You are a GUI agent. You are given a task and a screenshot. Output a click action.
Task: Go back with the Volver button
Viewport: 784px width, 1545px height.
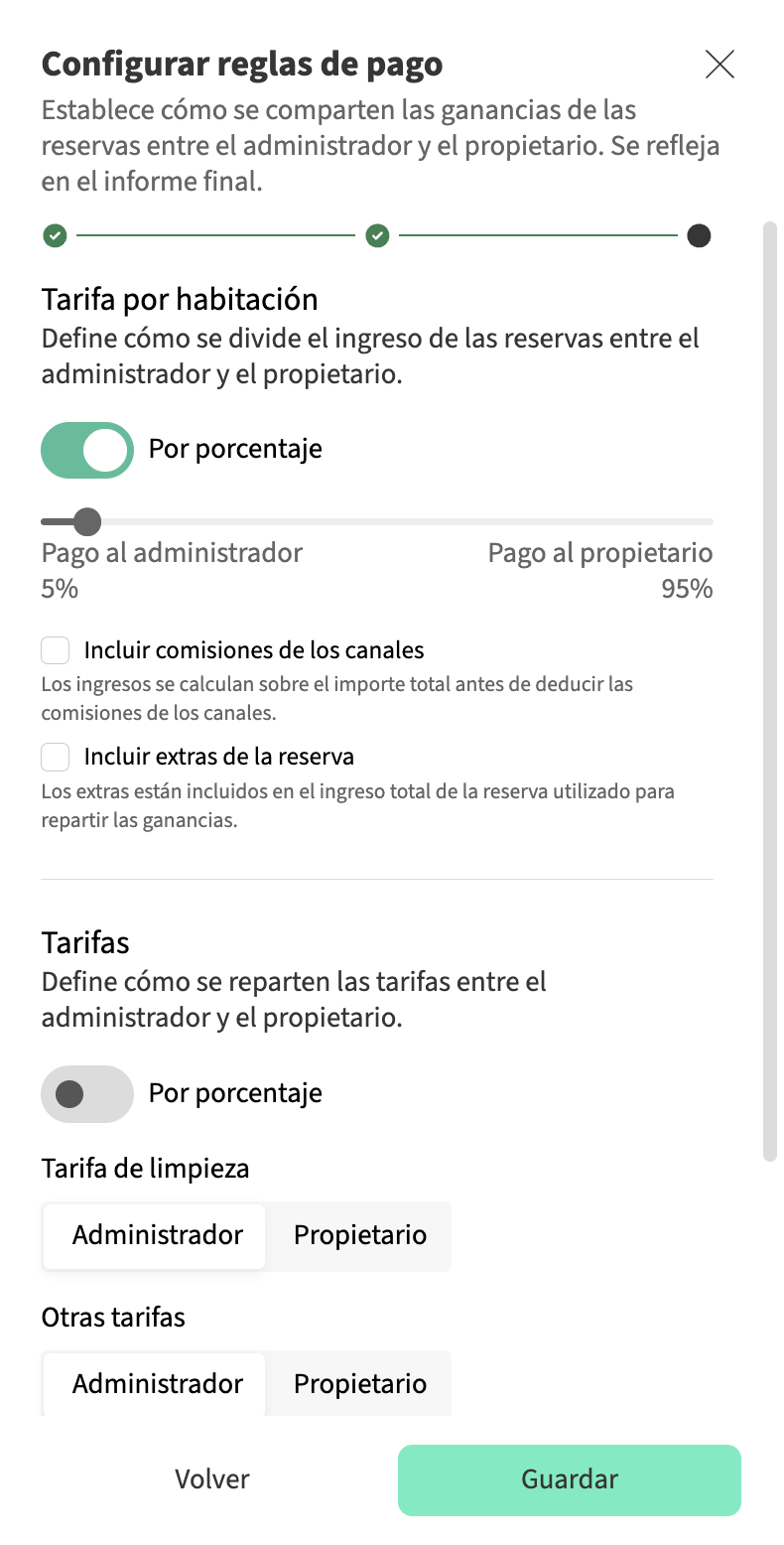point(212,1479)
